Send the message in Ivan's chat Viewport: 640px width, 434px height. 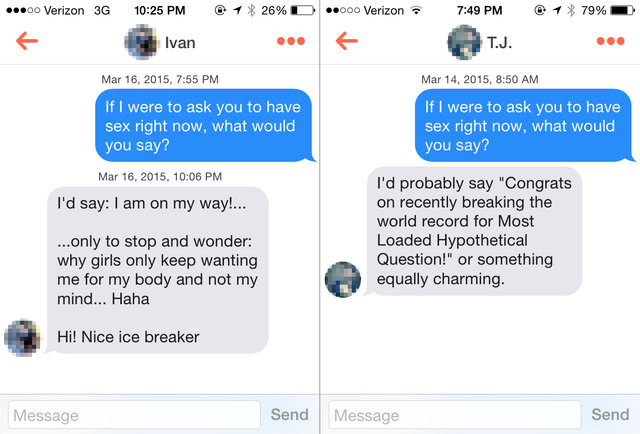[x=289, y=414]
